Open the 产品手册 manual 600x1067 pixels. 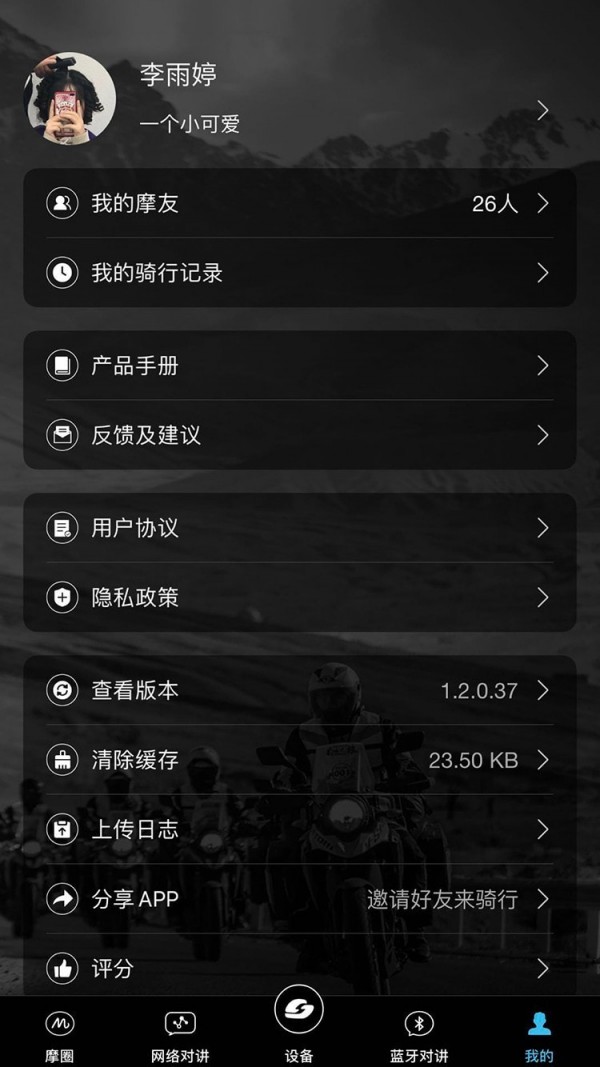coord(299,366)
